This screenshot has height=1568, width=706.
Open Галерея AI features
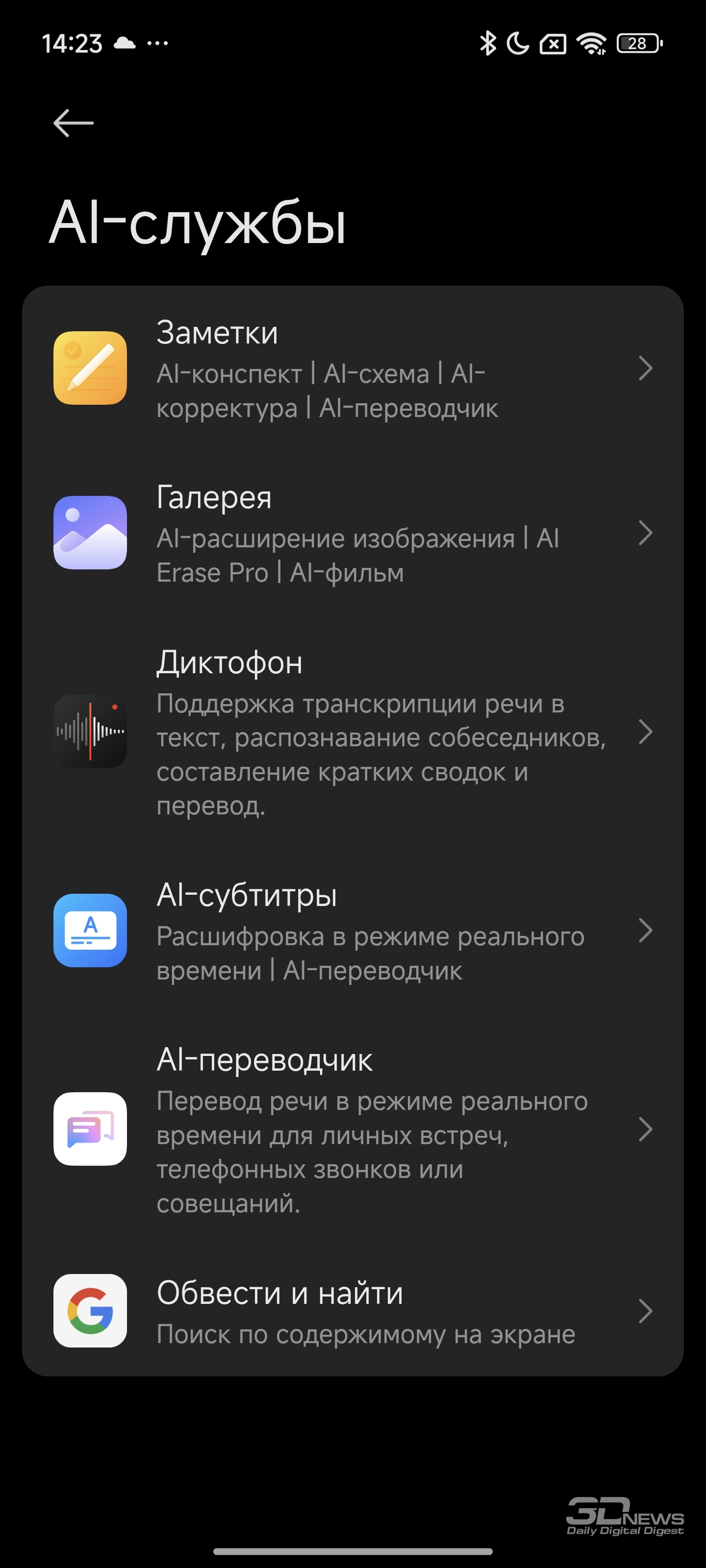pos(353,533)
